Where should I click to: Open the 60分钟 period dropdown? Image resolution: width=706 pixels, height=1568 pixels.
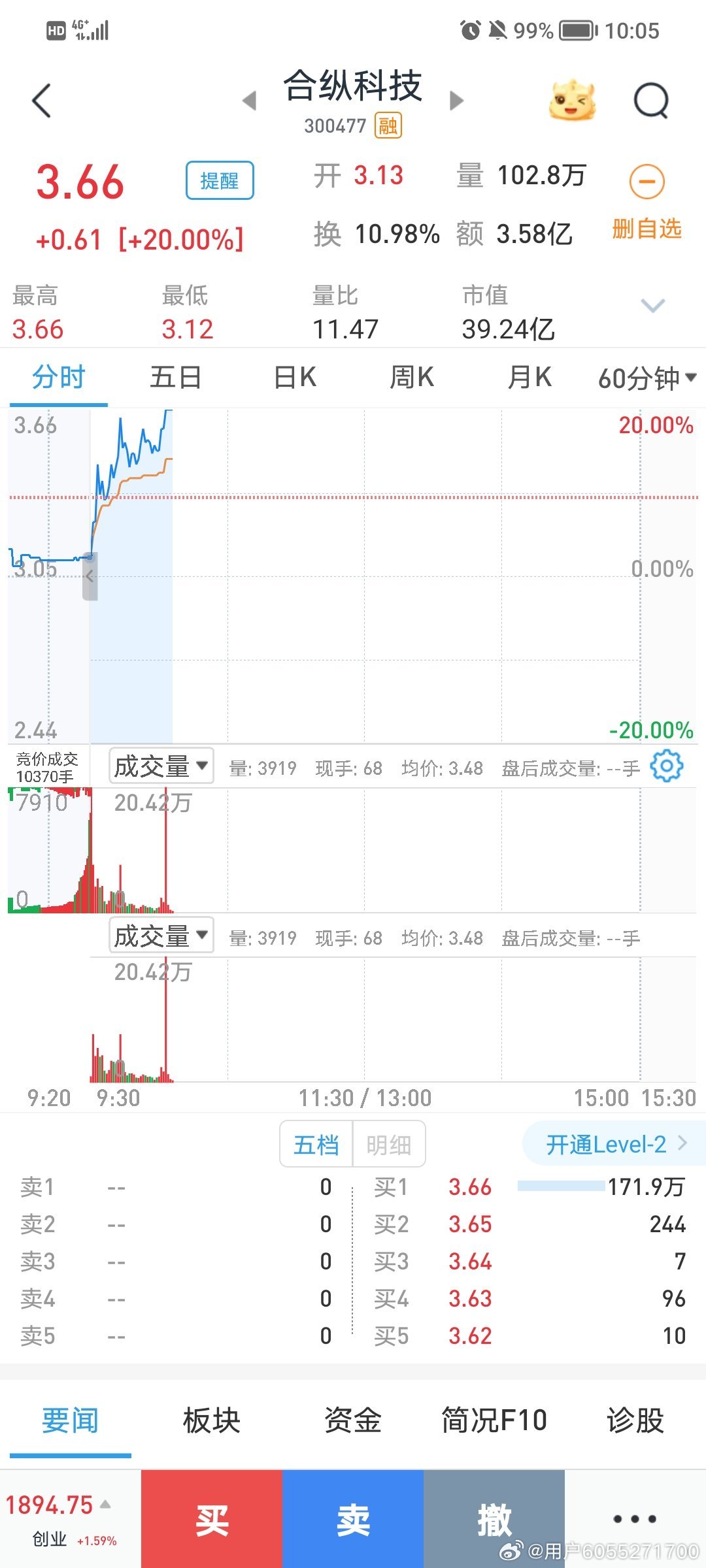pyautogui.click(x=647, y=378)
